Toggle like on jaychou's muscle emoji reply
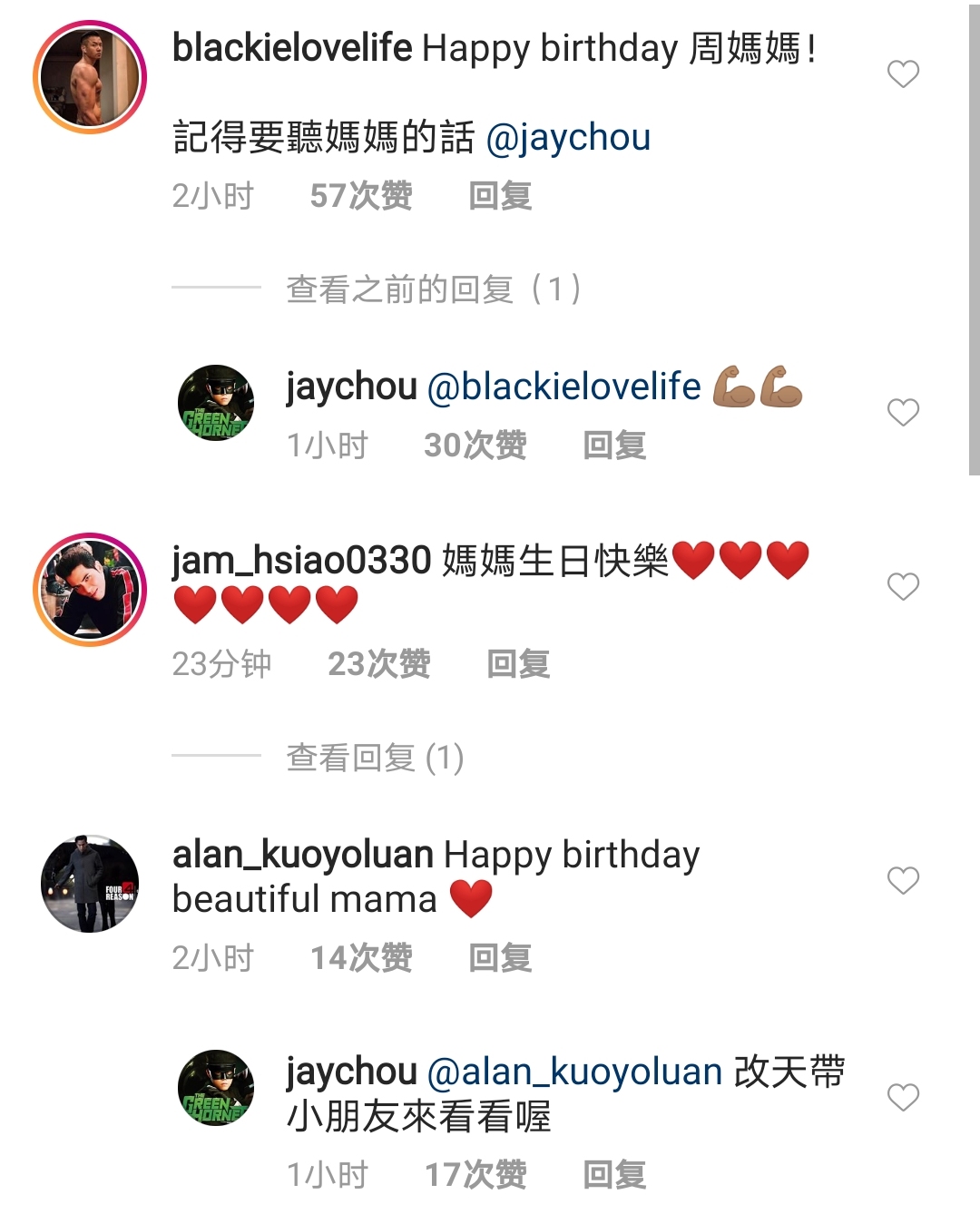 902,413
